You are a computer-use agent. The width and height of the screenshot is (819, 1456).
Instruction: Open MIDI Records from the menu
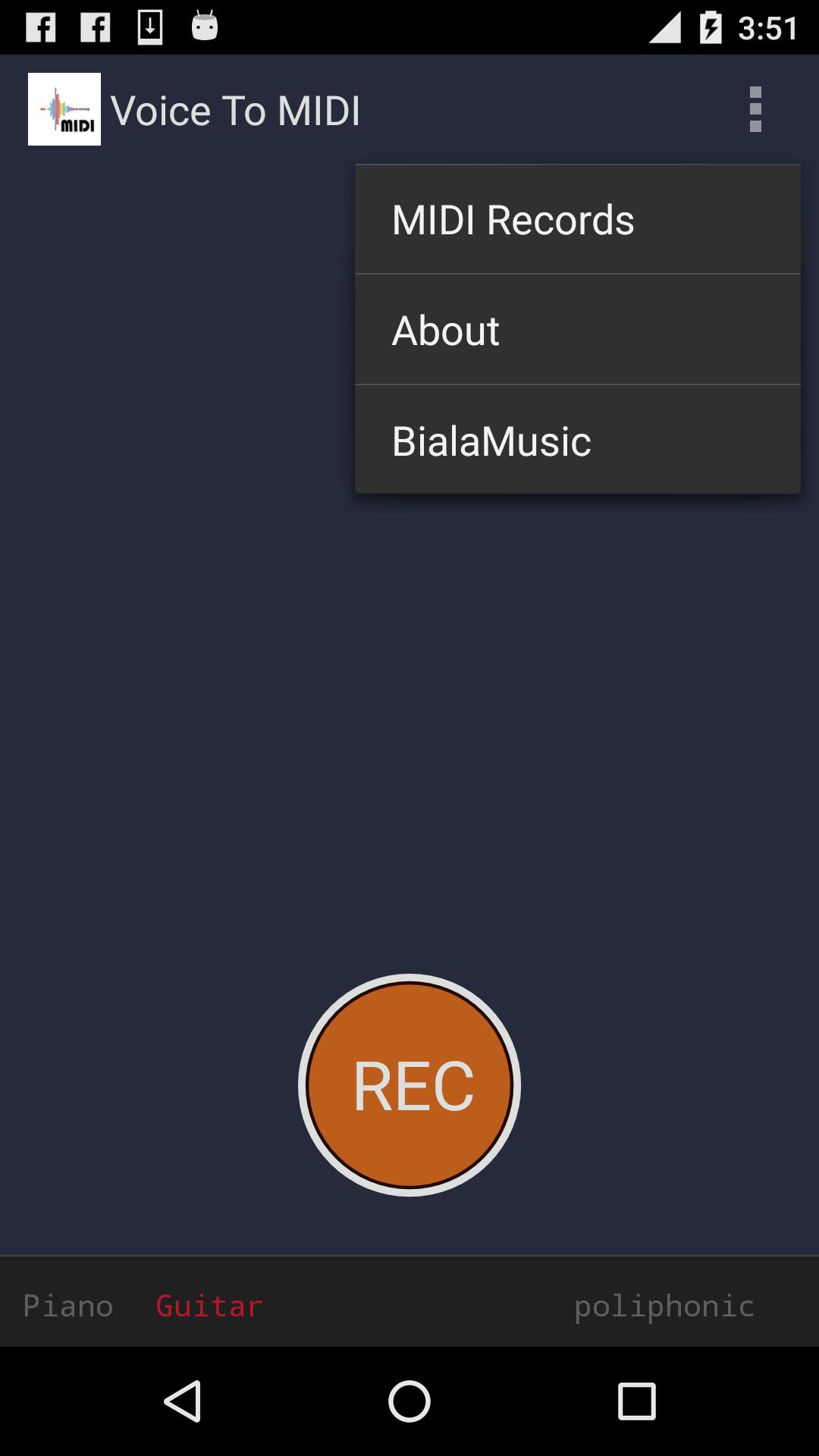[x=577, y=219]
